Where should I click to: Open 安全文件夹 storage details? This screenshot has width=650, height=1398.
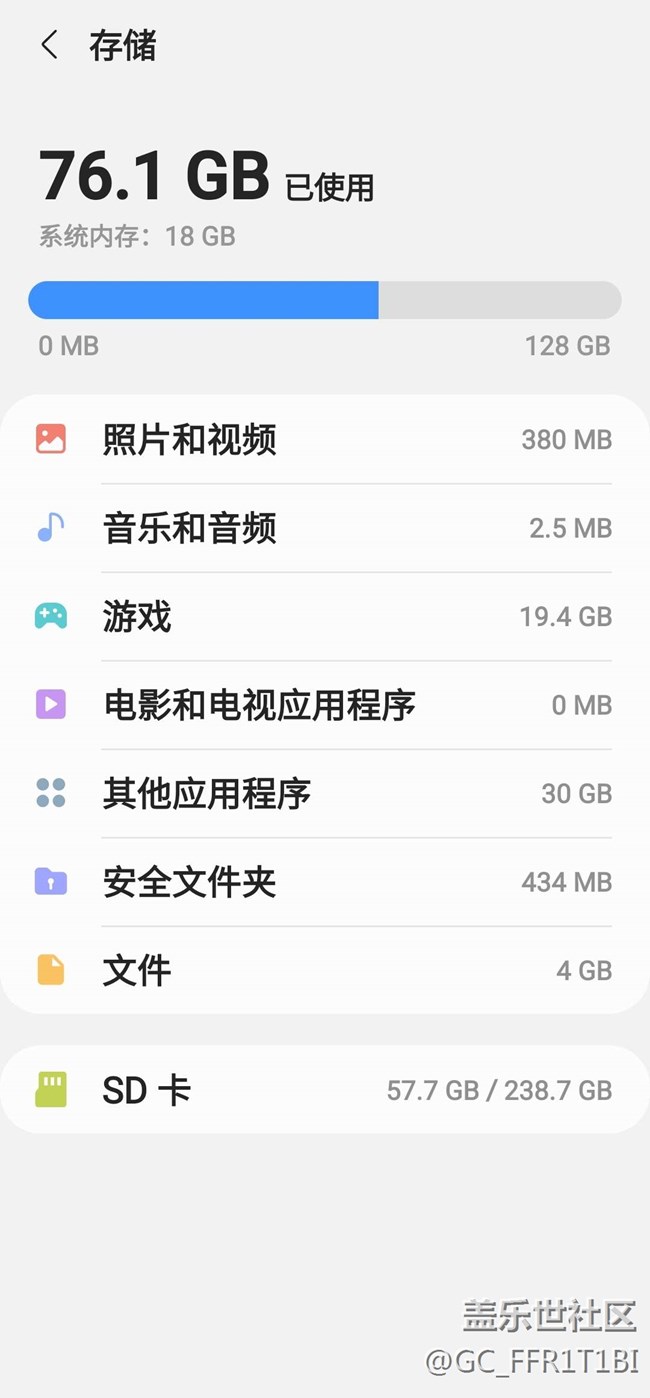(324, 882)
